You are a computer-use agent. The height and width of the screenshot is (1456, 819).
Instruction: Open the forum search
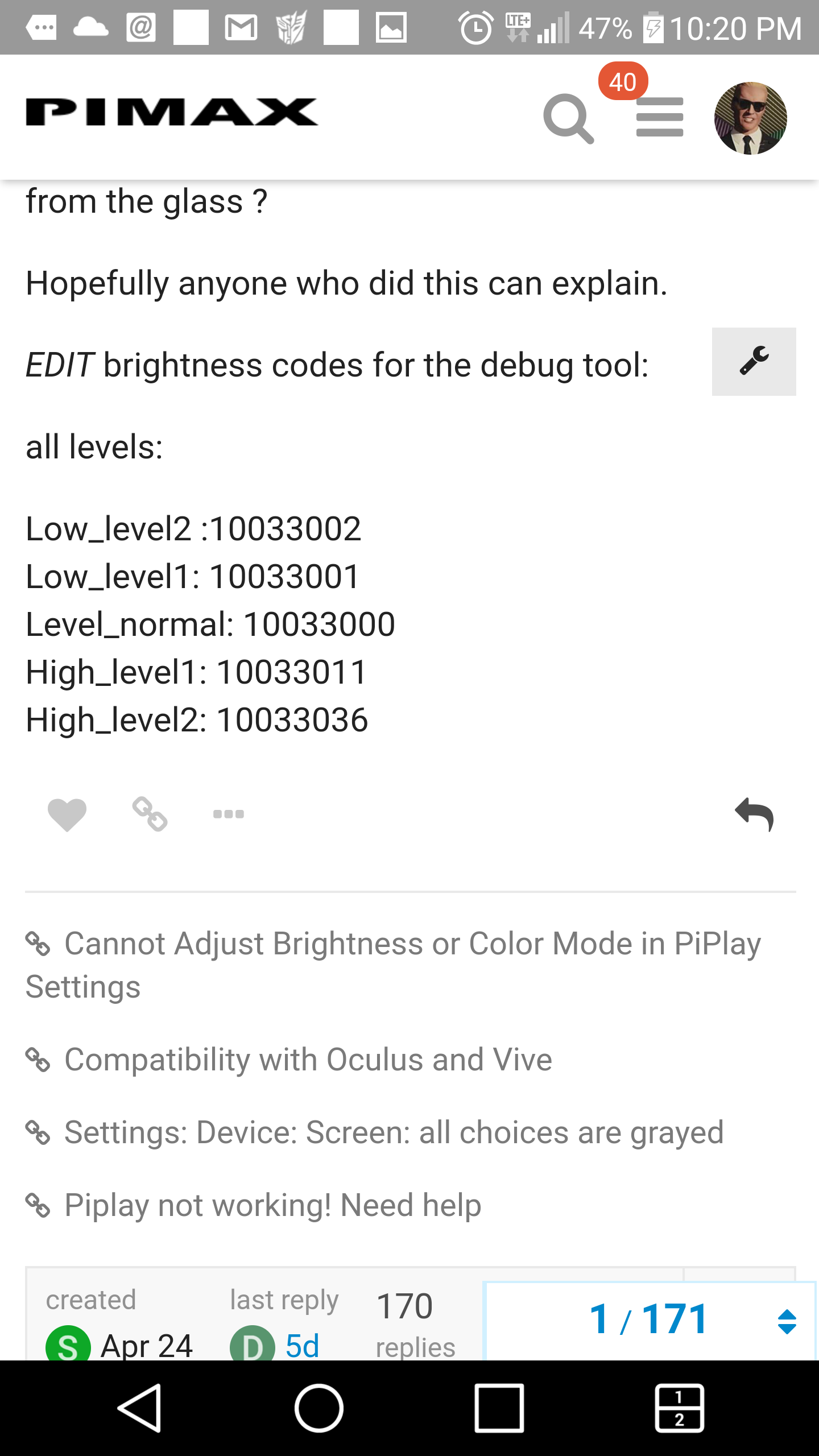tap(568, 118)
